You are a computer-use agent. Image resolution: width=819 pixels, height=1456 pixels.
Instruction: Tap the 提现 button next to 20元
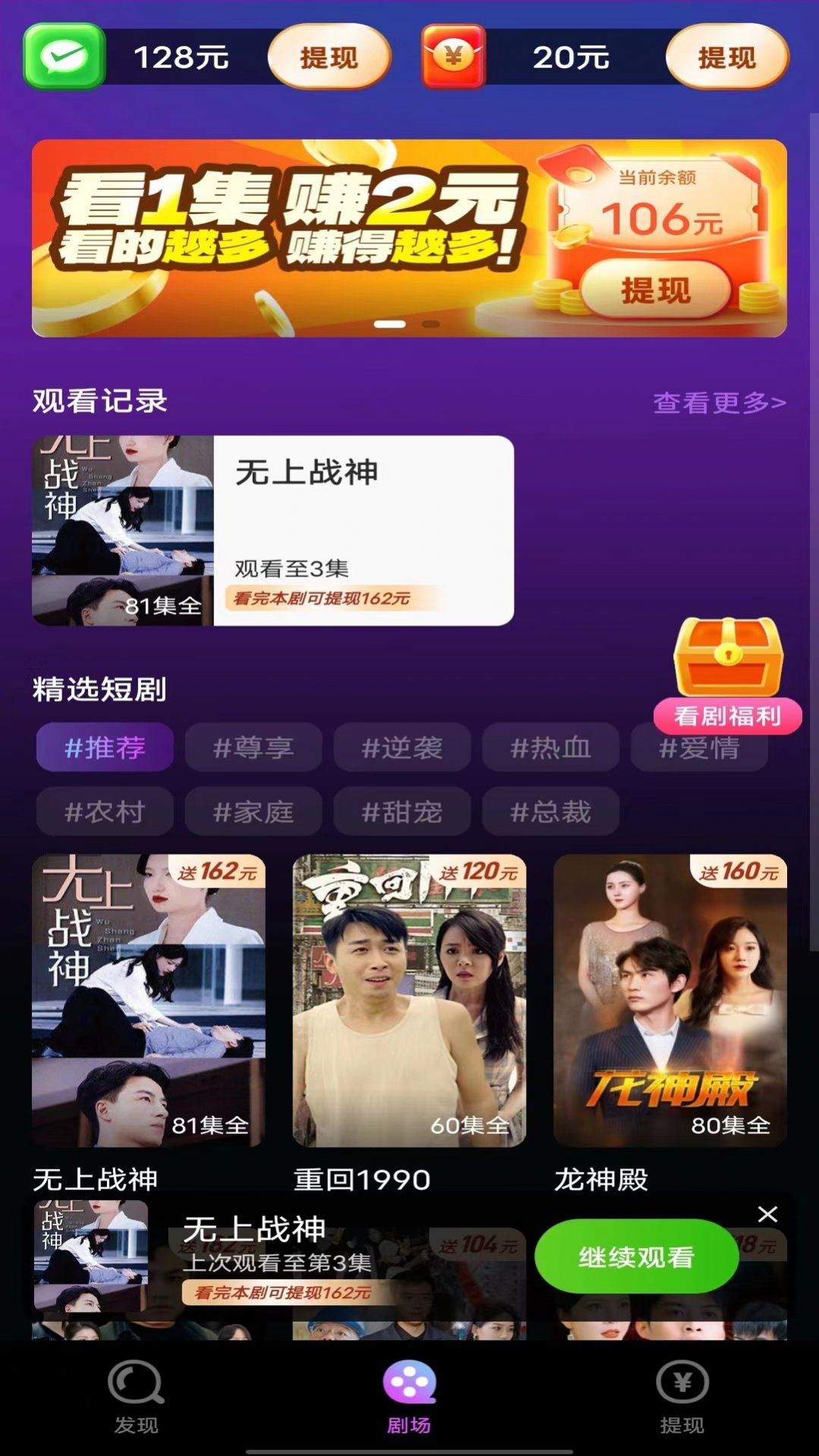click(x=726, y=58)
